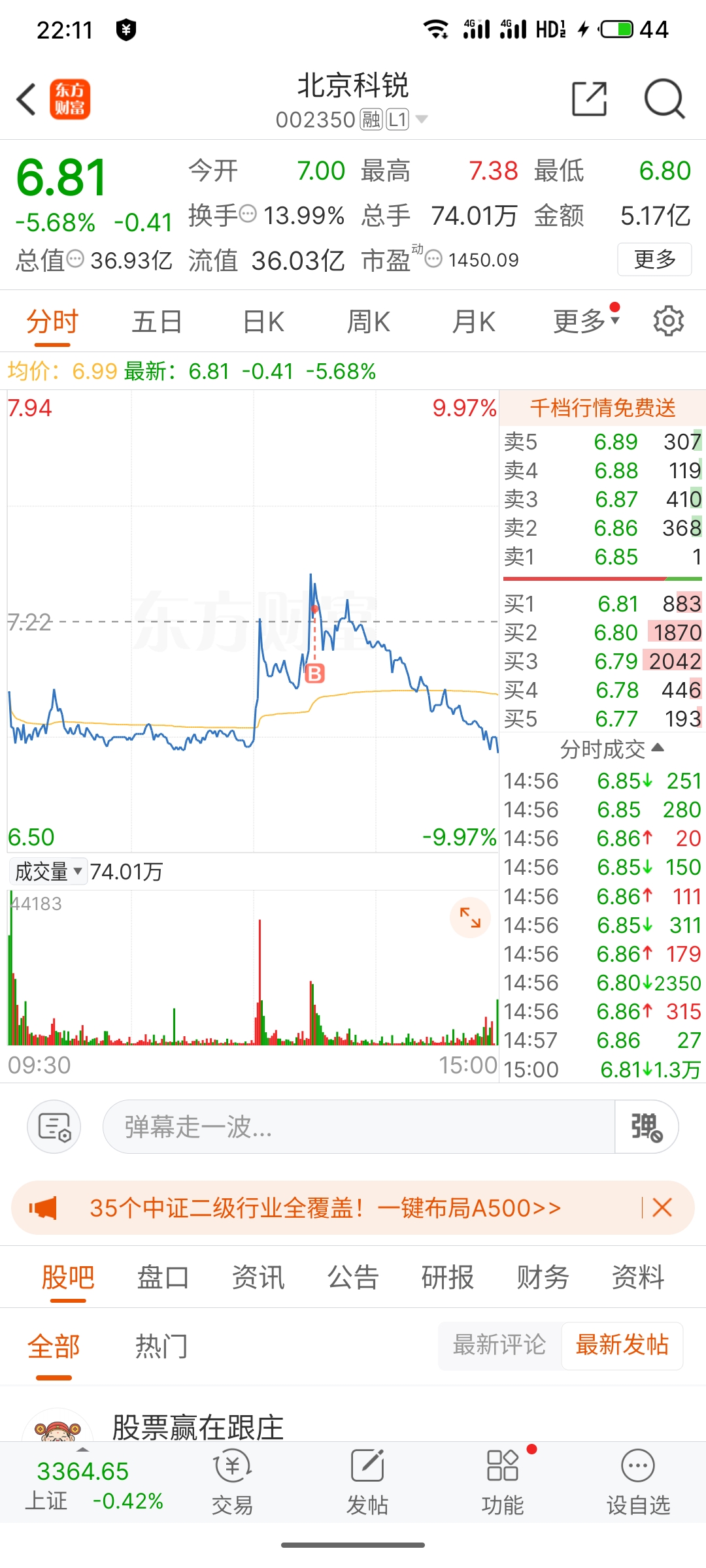The height and width of the screenshot is (1568, 706).
Task: Open the 成交量 indicator dropdown
Action: click(49, 872)
